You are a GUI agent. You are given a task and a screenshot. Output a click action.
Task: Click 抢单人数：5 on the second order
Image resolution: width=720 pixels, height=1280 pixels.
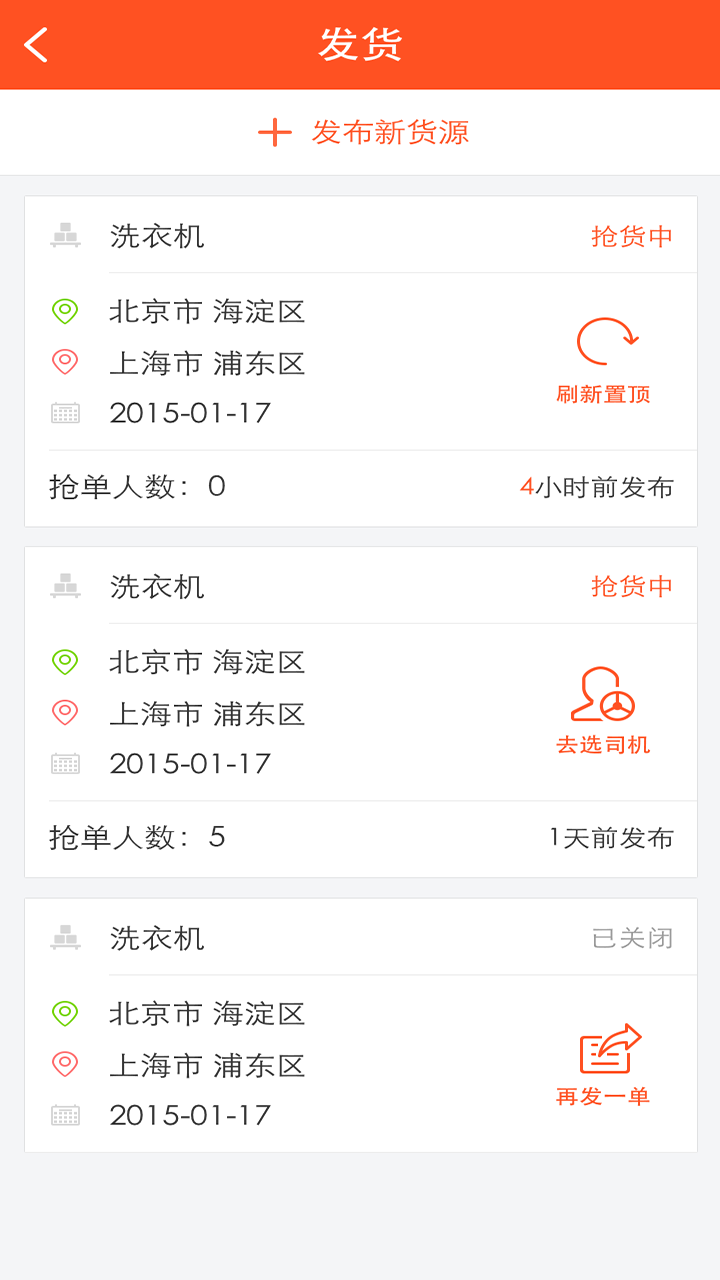(135, 838)
